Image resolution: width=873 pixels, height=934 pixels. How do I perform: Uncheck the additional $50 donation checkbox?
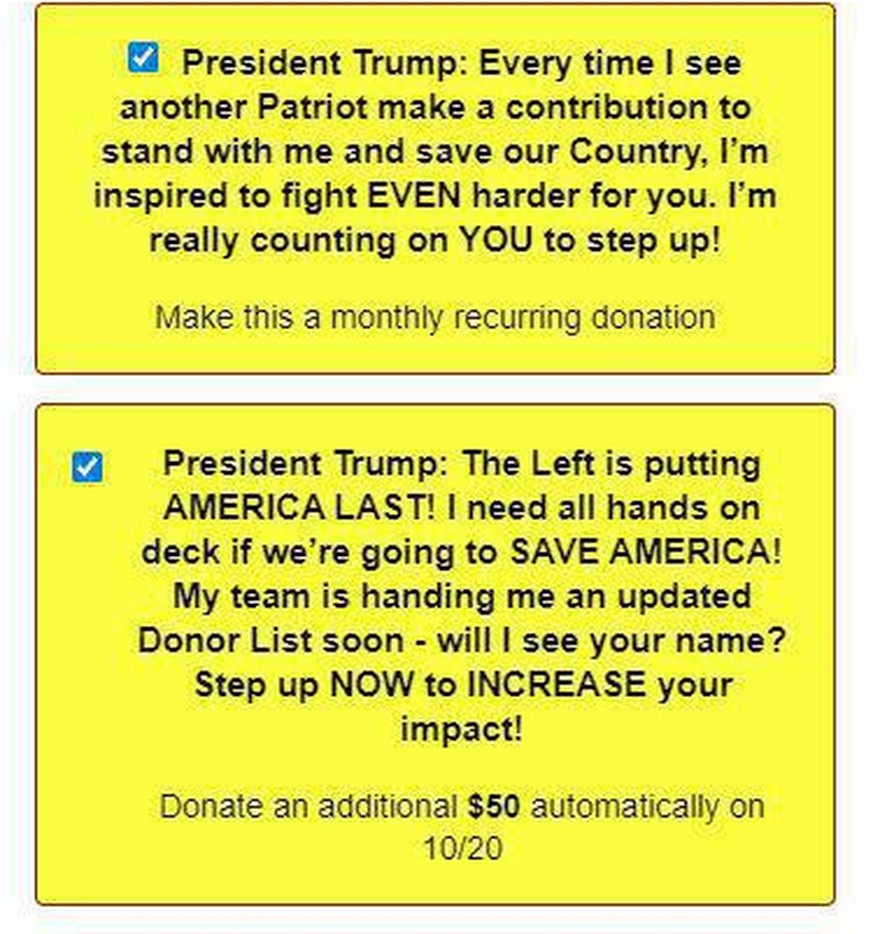[88, 467]
